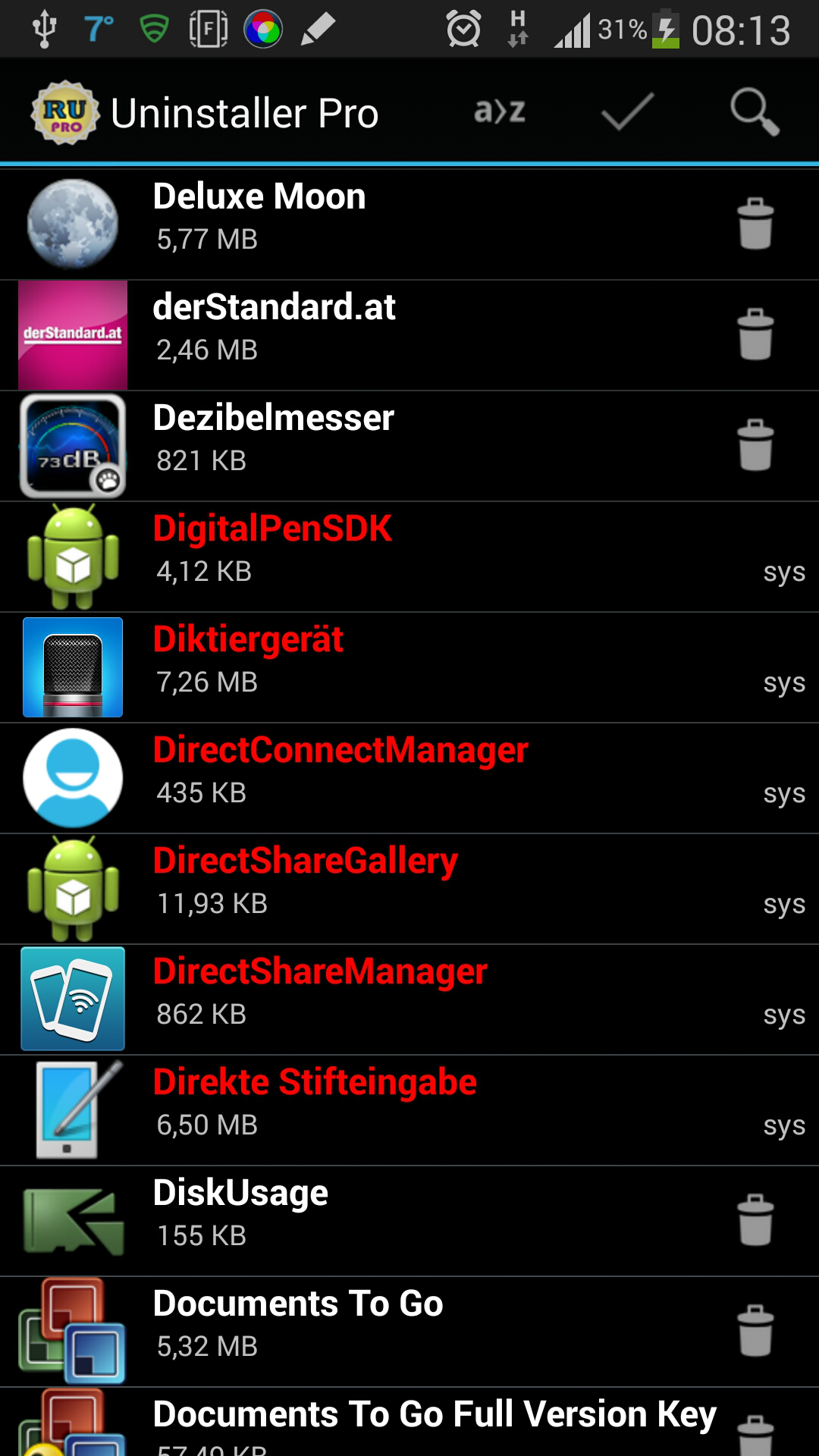
Task: Open the DigitalPenSDK entry
Action: pos(409,557)
